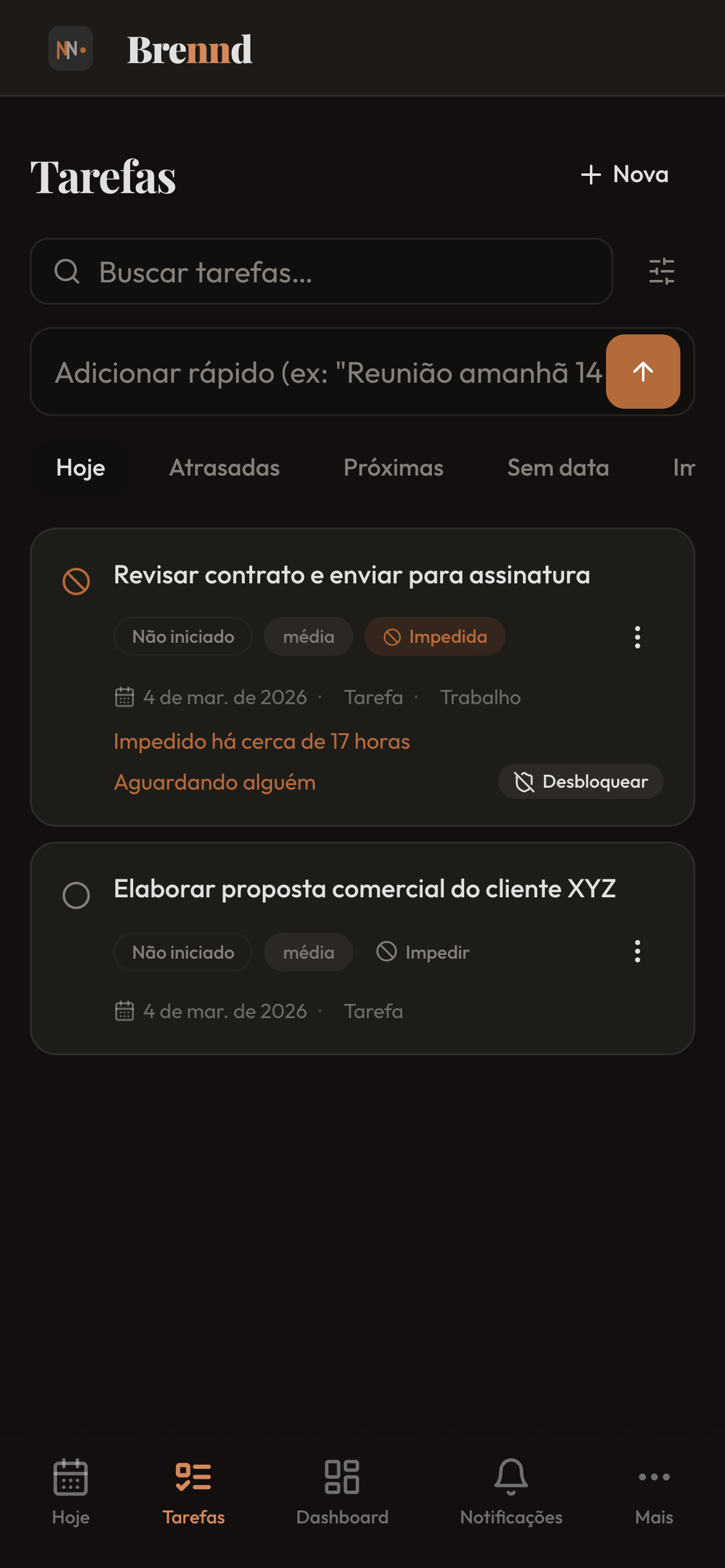Tap Não iniciado status on Elaborar proposta
725x1568 pixels.
click(x=183, y=952)
